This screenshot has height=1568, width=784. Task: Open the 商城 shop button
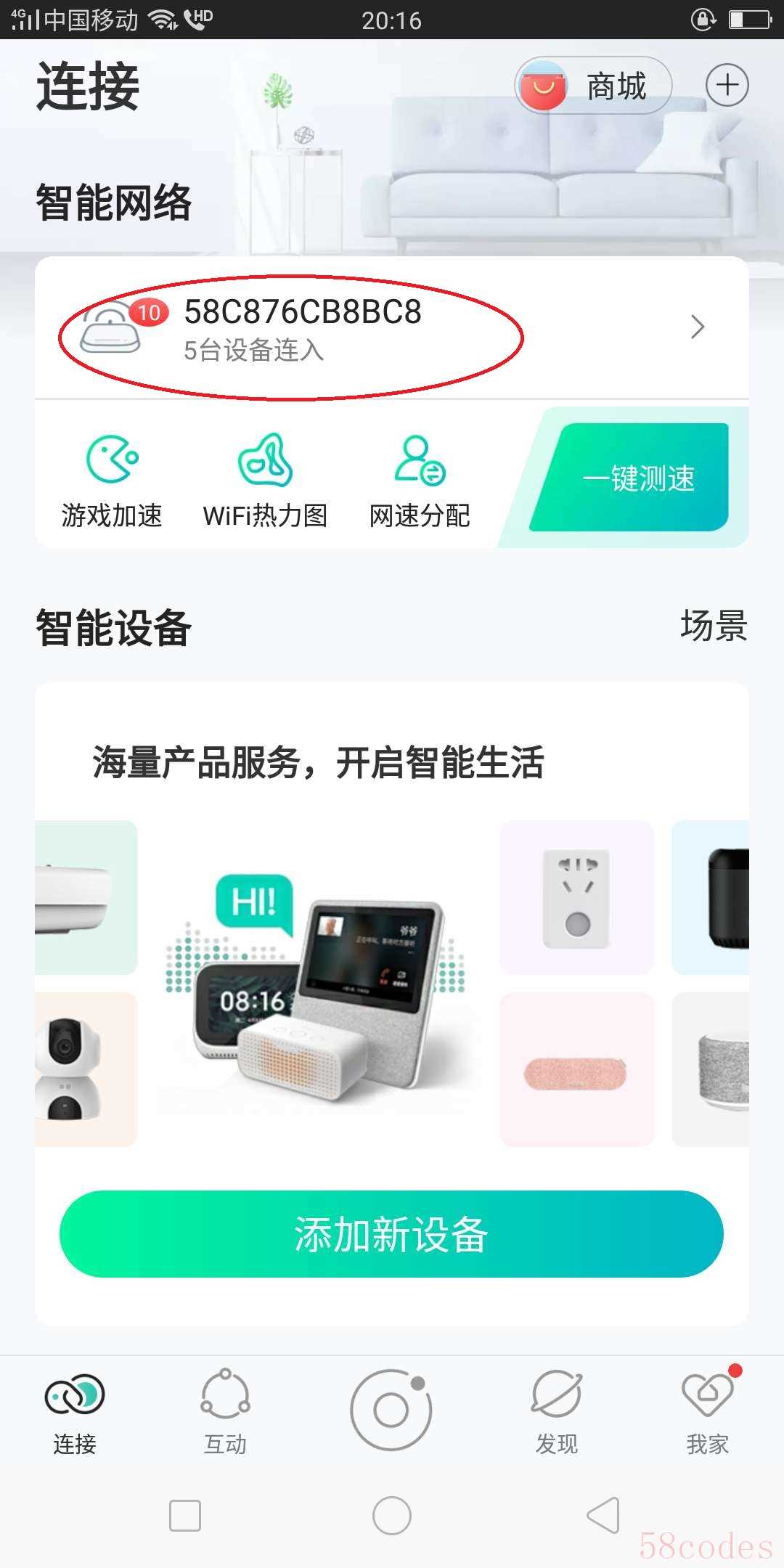pyautogui.click(x=593, y=86)
